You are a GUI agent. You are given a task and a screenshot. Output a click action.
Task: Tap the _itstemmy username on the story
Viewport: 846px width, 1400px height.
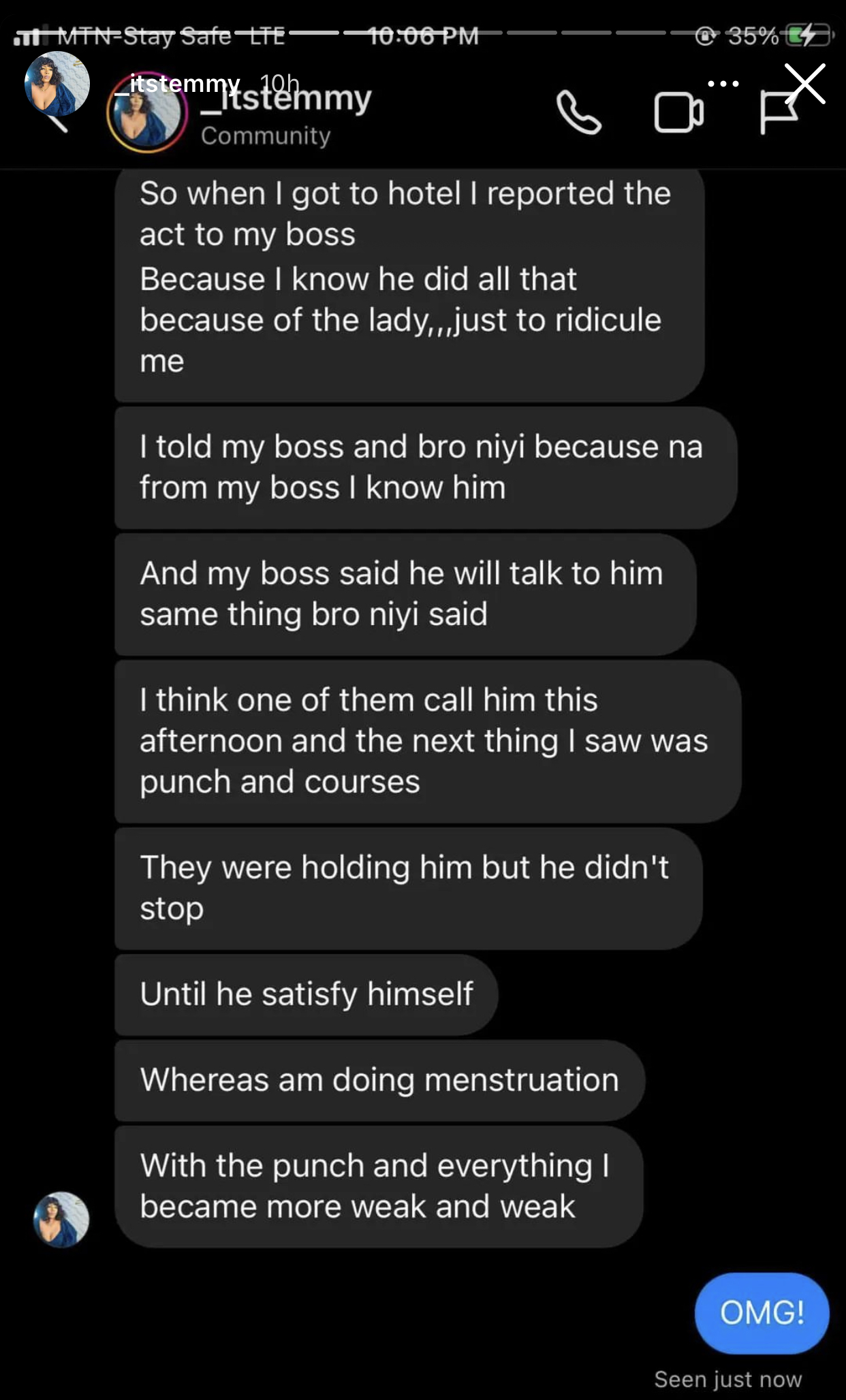(x=176, y=84)
